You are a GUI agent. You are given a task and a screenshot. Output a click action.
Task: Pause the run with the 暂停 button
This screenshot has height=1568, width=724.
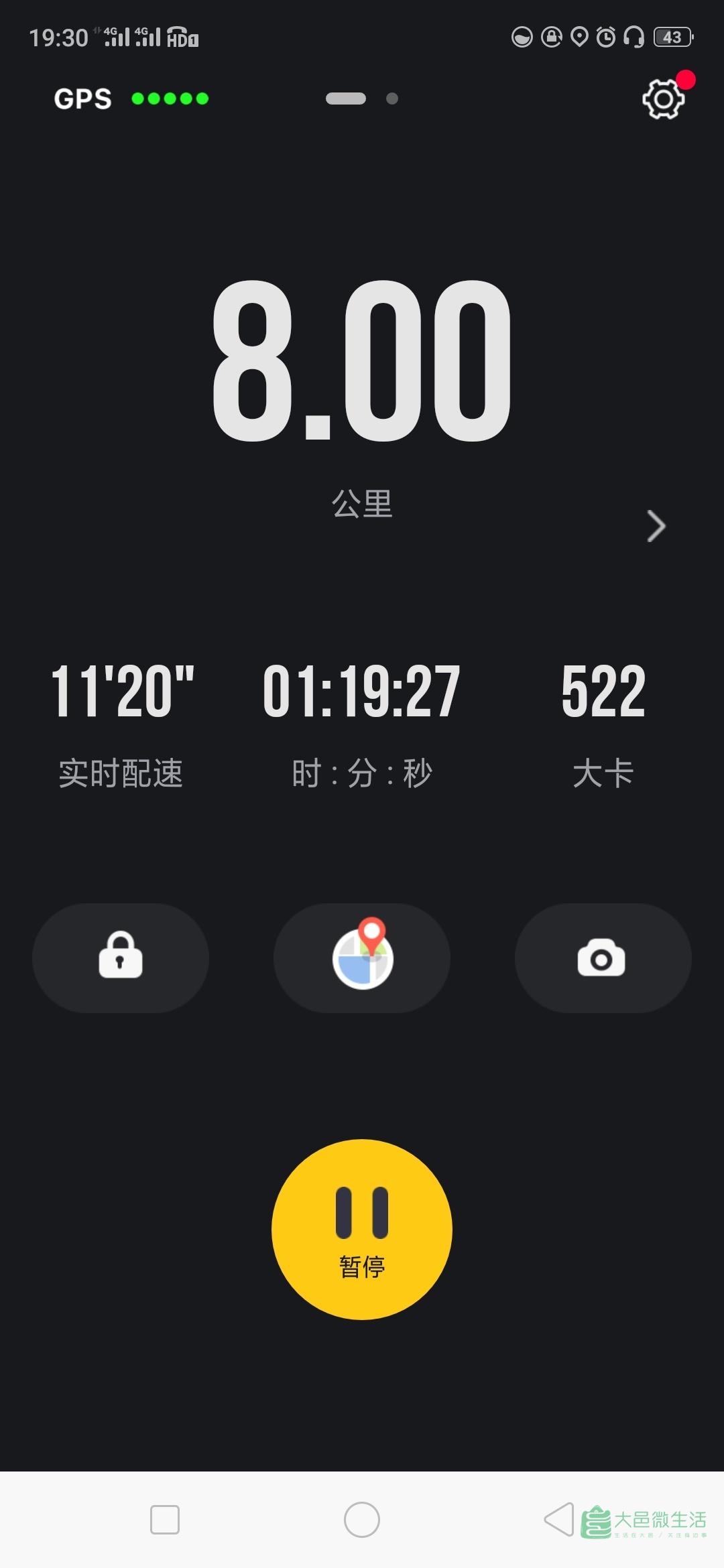point(362,1229)
